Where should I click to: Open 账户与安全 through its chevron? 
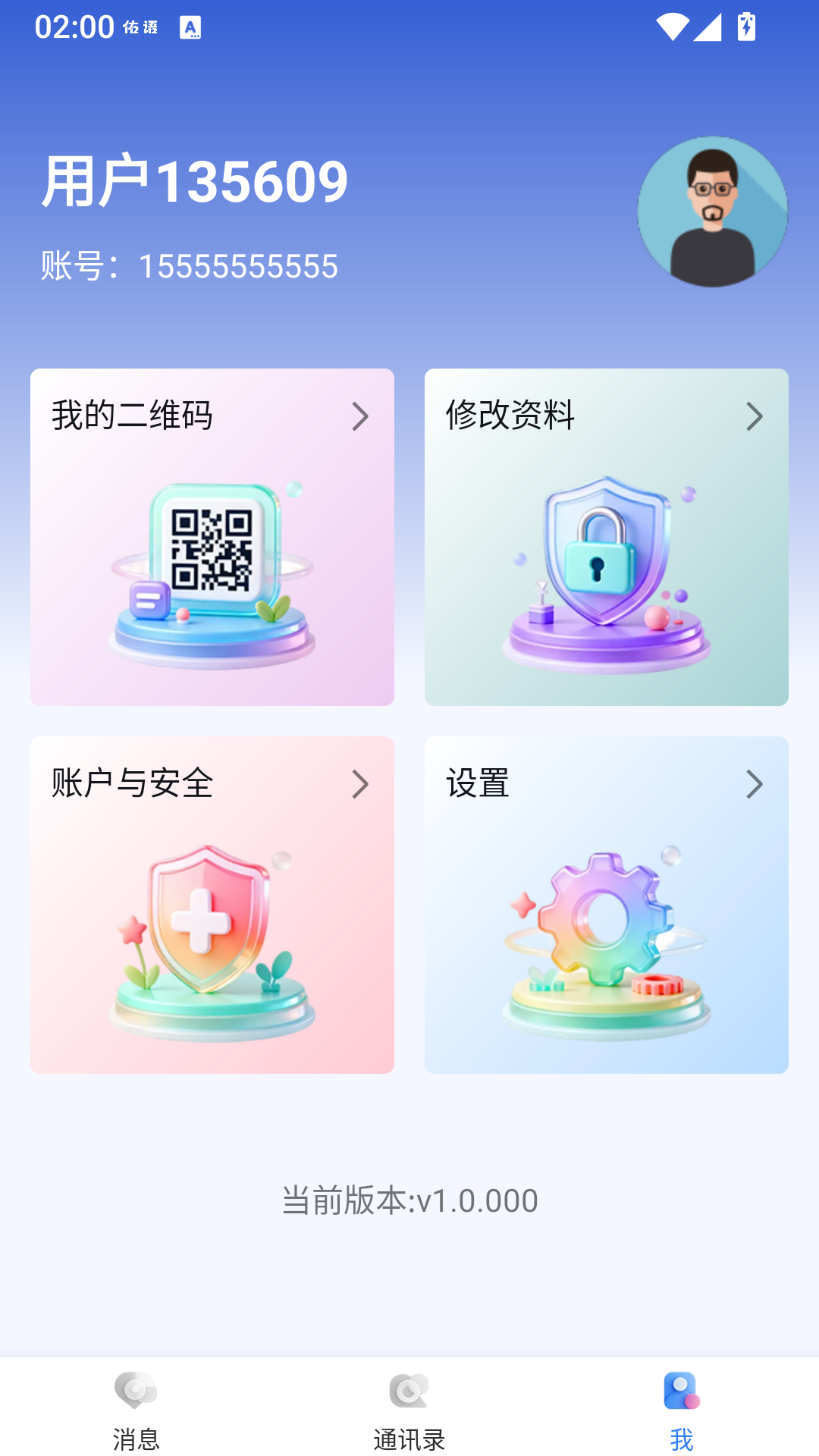click(x=362, y=786)
